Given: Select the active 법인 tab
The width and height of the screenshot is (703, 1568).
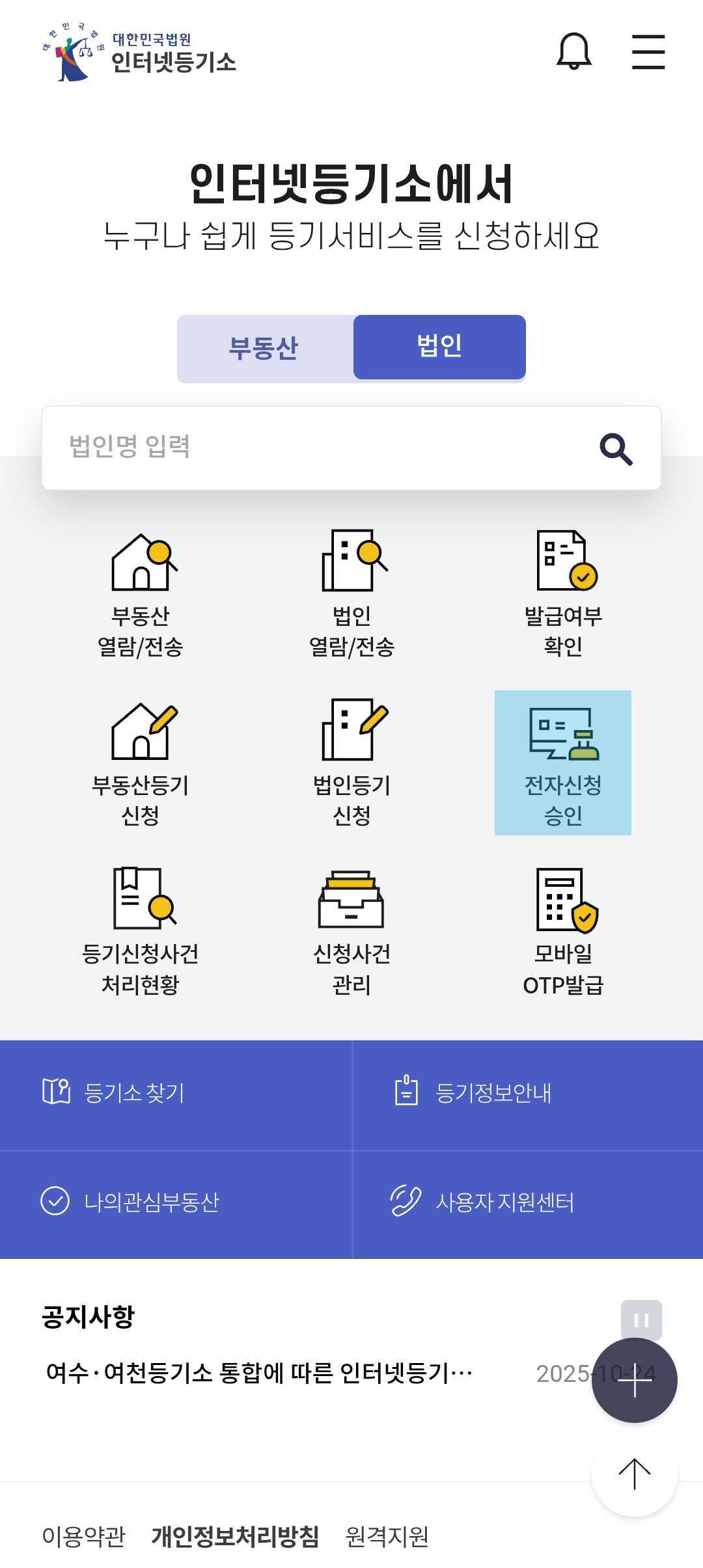Looking at the screenshot, I should [439, 347].
